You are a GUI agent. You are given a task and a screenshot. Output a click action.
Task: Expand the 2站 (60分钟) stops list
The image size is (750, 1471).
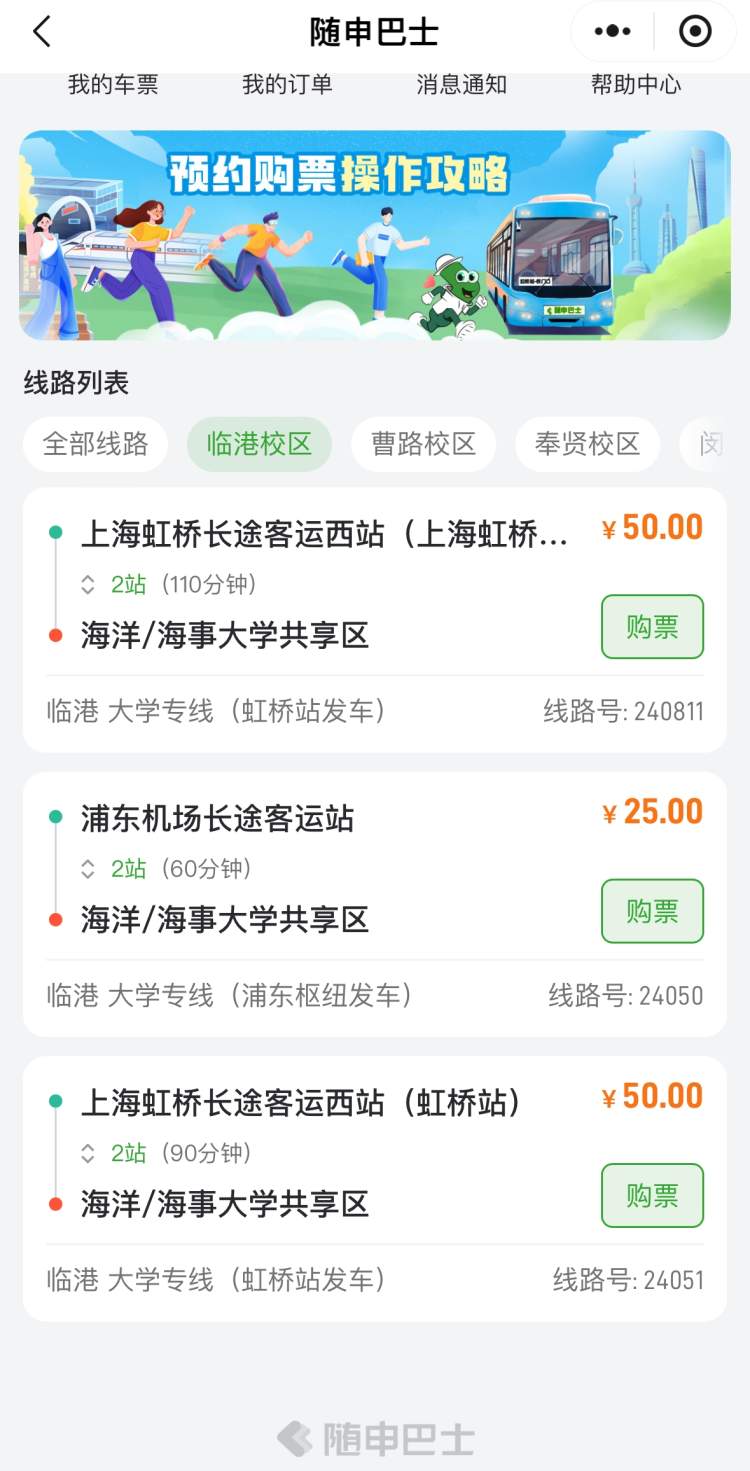pyautogui.click(x=165, y=869)
